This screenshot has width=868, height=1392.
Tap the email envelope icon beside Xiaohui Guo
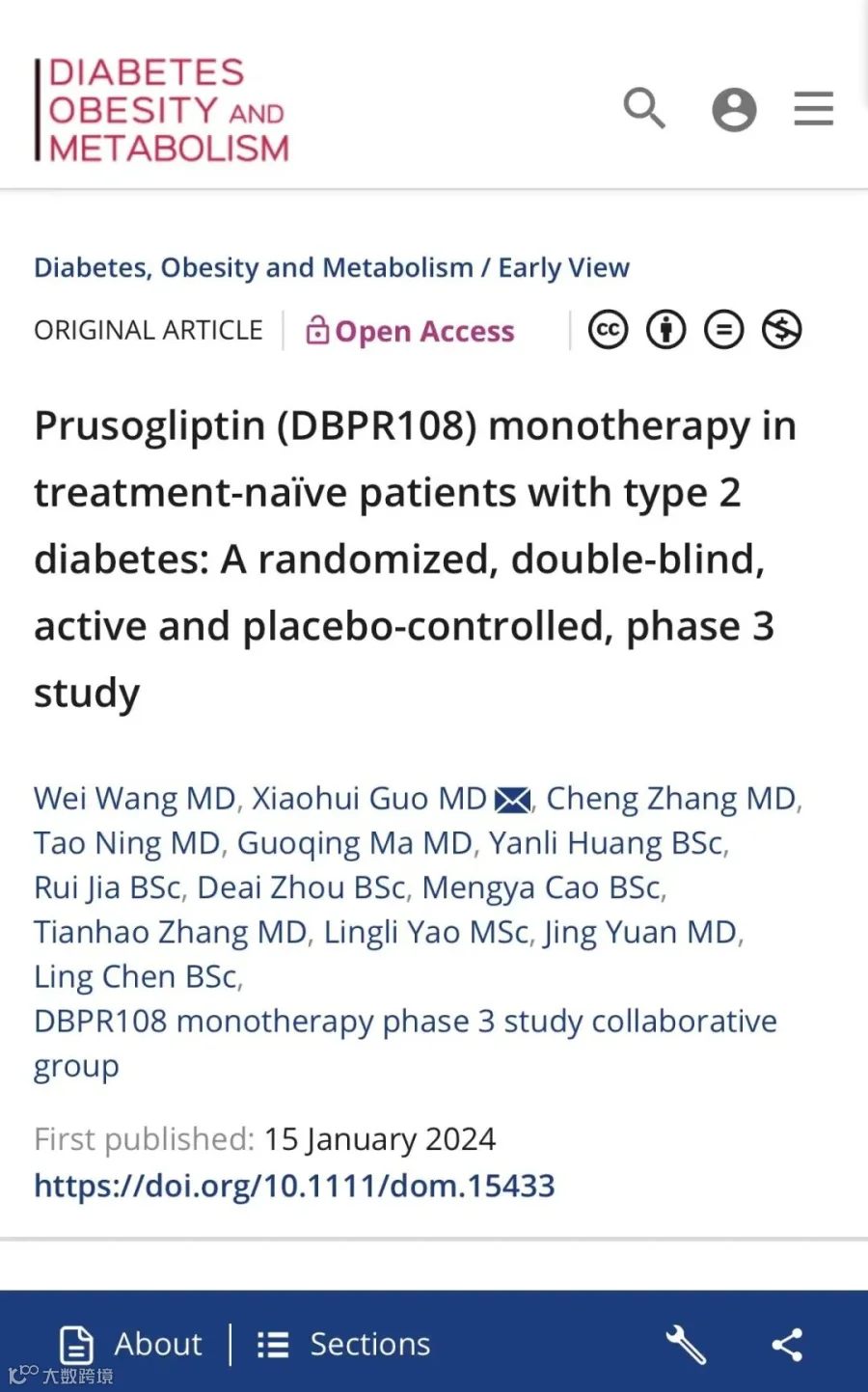click(512, 800)
